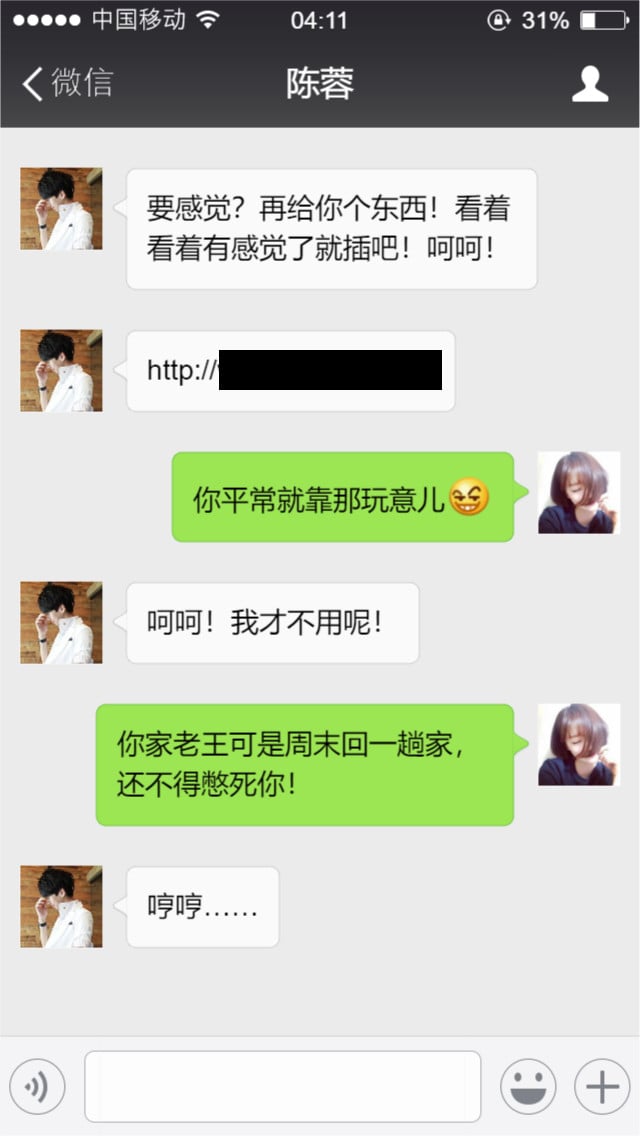View avatar beside the 哼哼…… message
Image resolution: width=640 pixels, height=1136 pixels.
tap(61, 907)
